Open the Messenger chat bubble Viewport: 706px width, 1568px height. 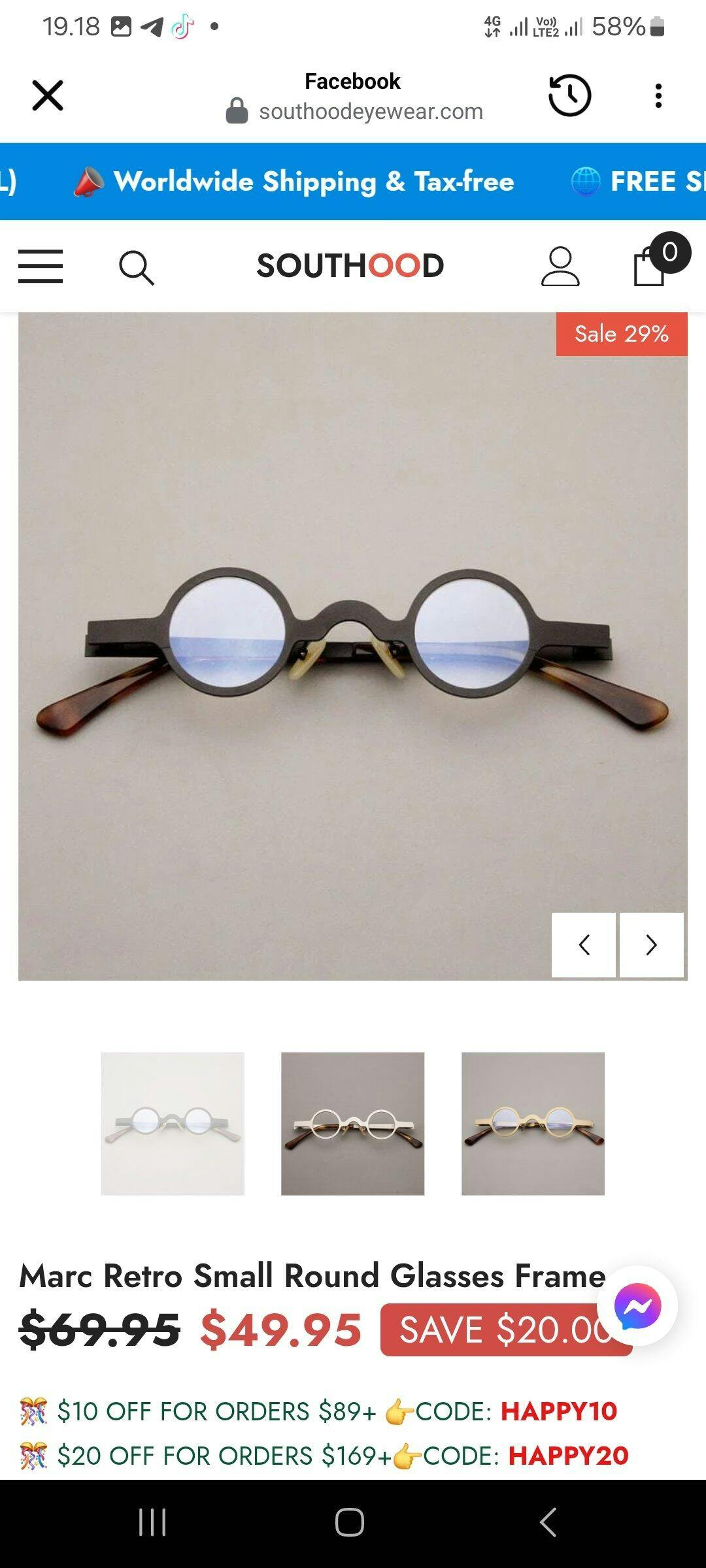[x=637, y=1306]
